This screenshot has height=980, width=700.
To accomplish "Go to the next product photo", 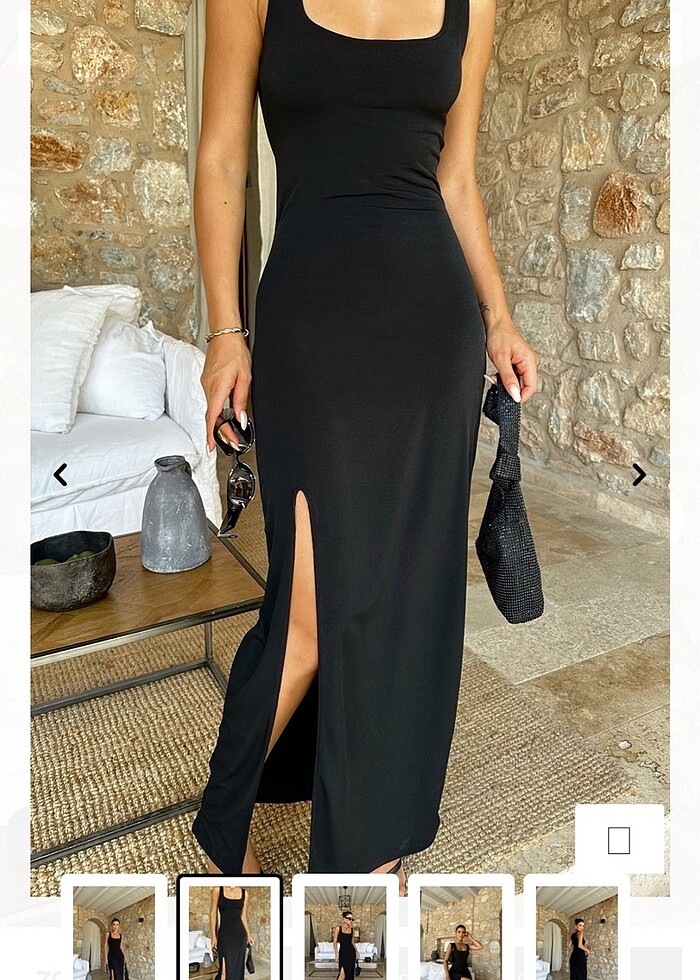I will point(639,475).
